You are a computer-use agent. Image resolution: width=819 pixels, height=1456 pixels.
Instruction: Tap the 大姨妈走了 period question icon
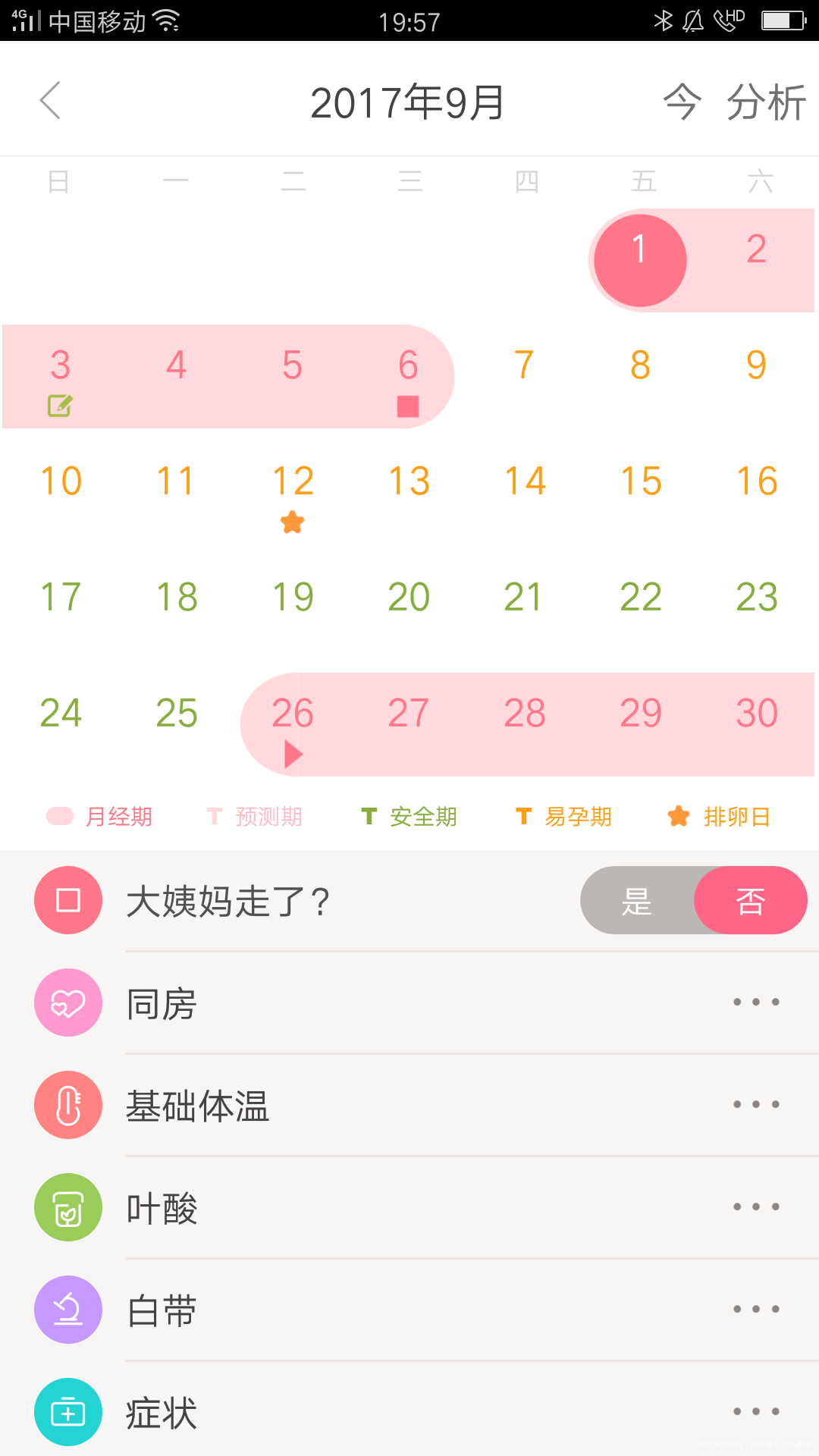coord(68,899)
